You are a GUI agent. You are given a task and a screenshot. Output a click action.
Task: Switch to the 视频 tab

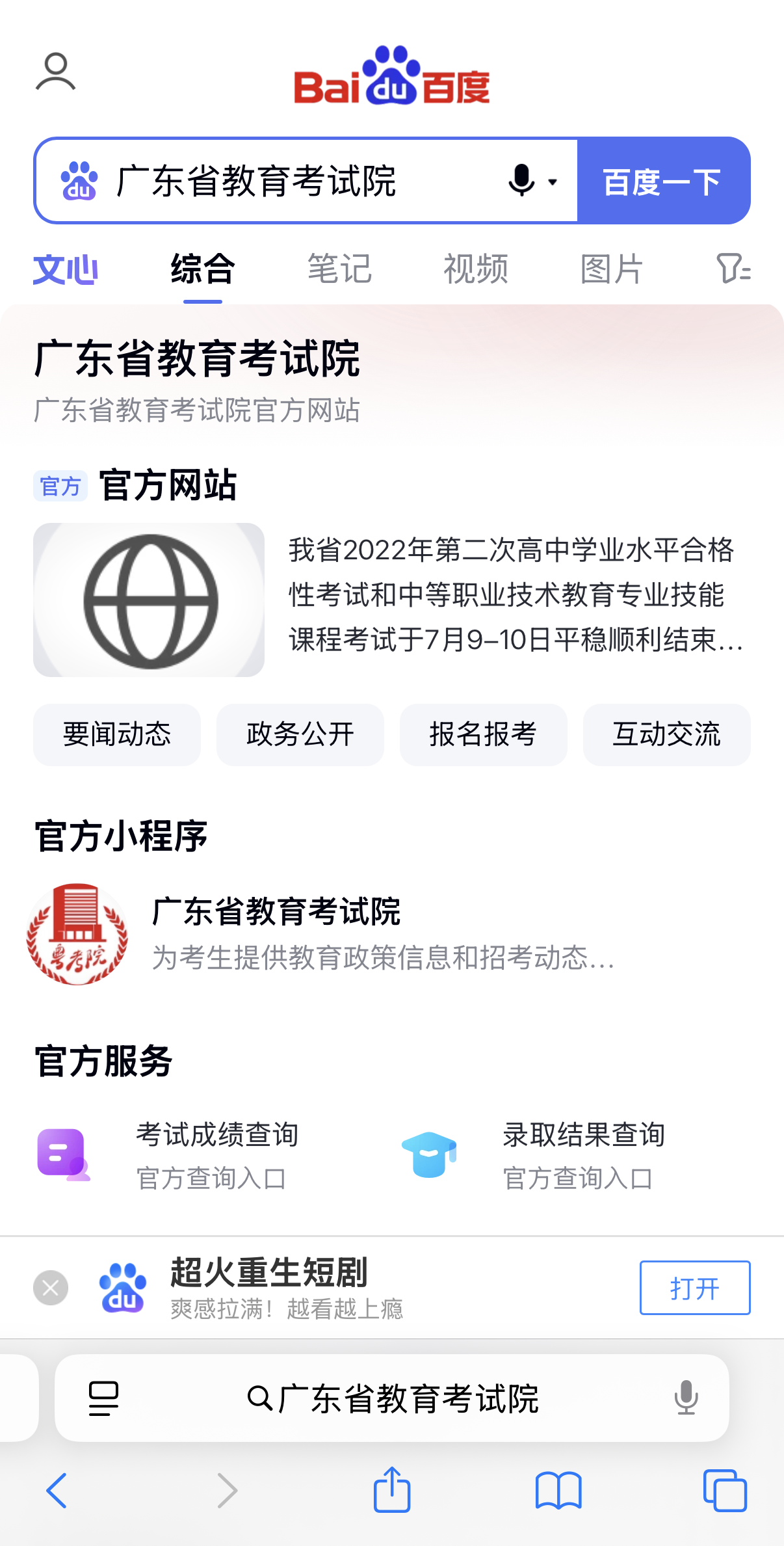(x=476, y=269)
